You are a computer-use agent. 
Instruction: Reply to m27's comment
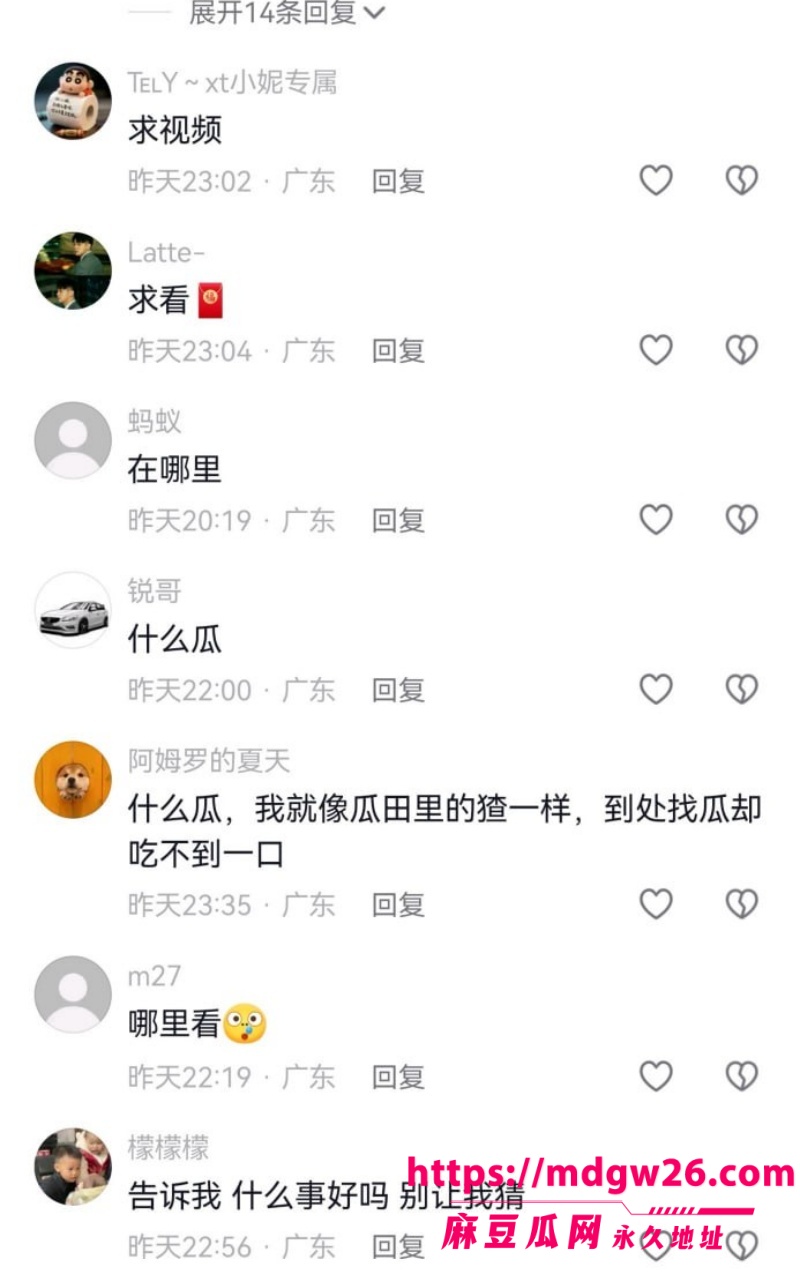click(x=398, y=1077)
